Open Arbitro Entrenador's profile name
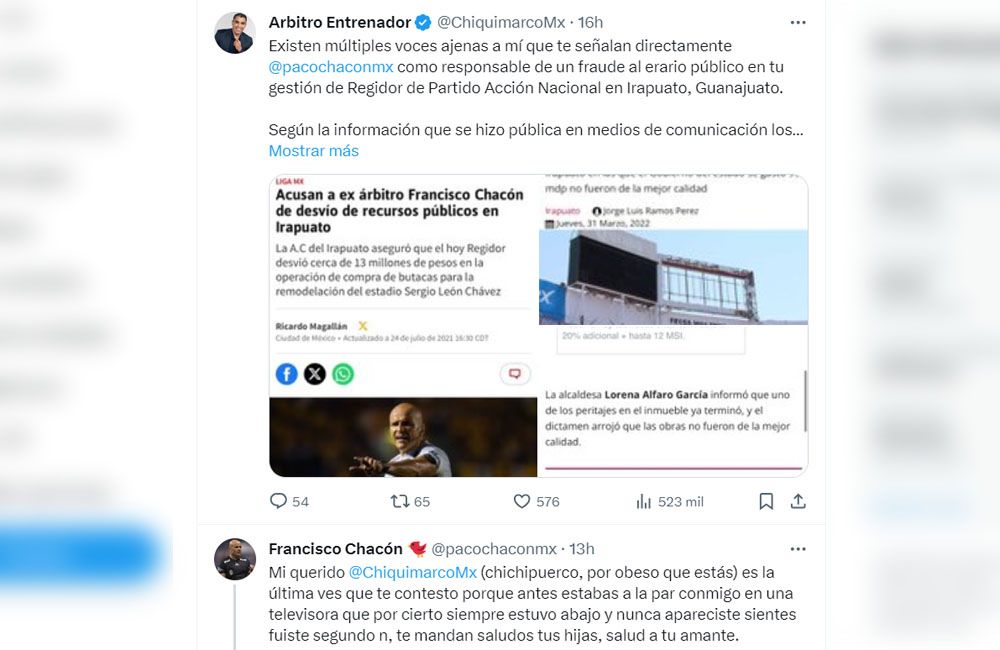Image resolution: width=1000 pixels, height=650 pixels. click(340, 22)
